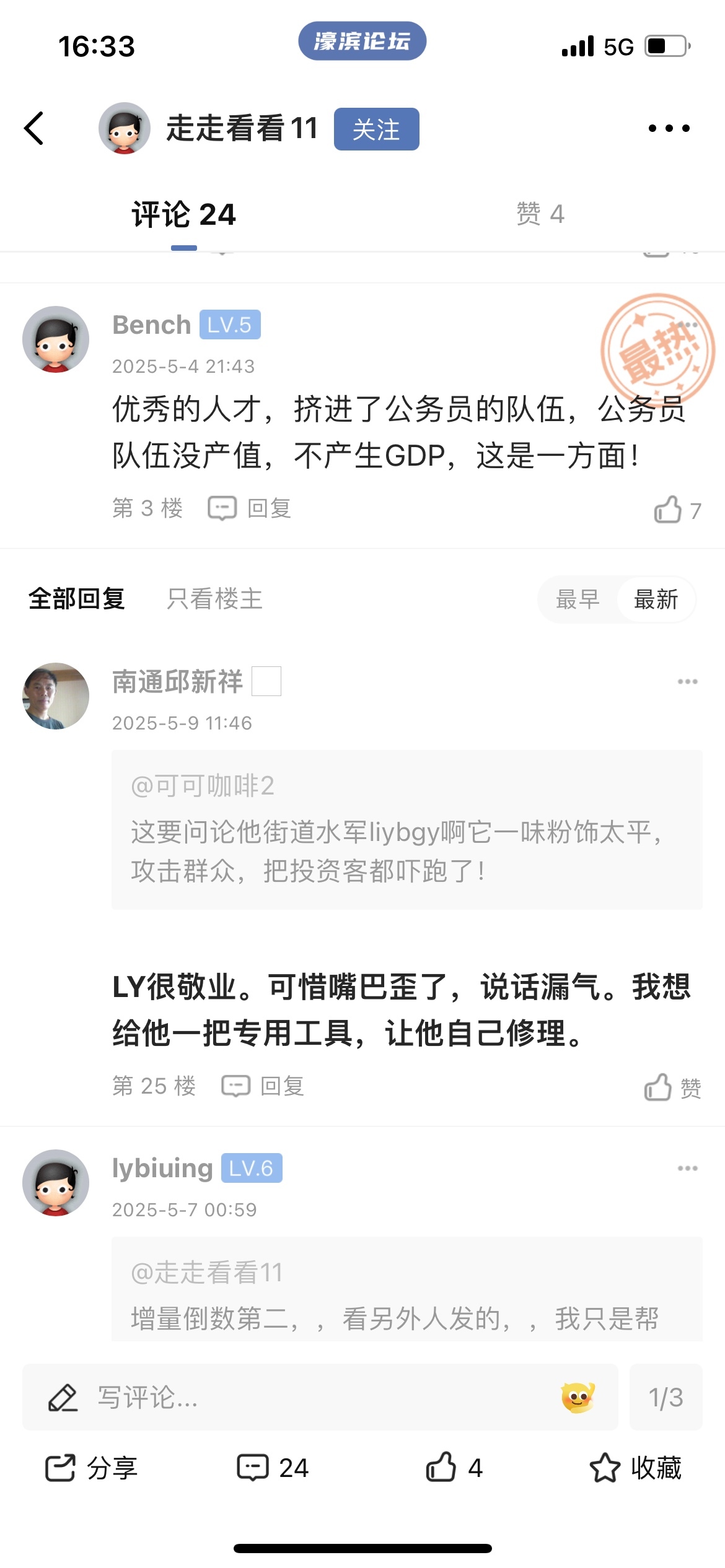Switch to the 赞 4 tab

540,214
